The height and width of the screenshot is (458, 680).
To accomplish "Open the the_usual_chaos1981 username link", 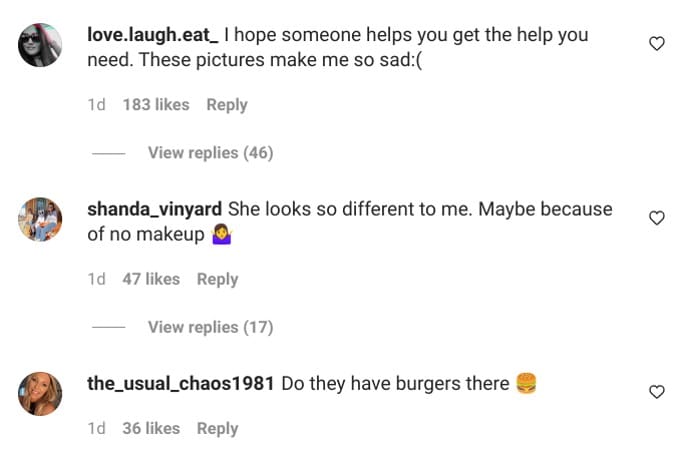I will click(x=180, y=384).
